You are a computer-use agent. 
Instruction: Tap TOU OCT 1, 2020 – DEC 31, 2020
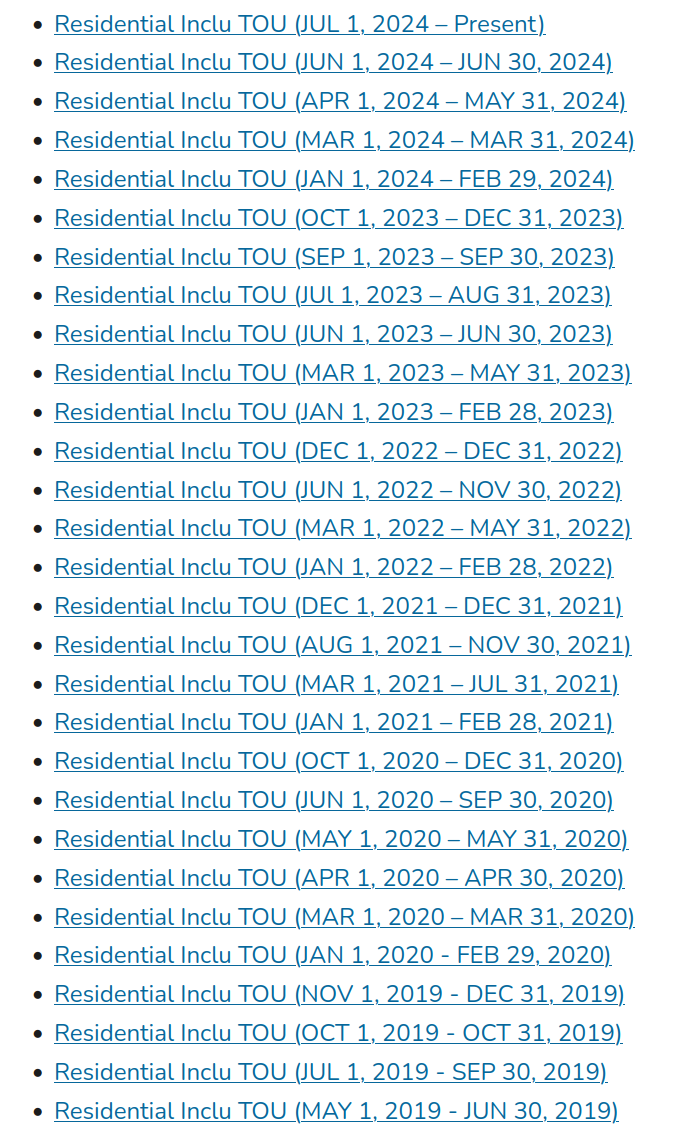coord(338,761)
